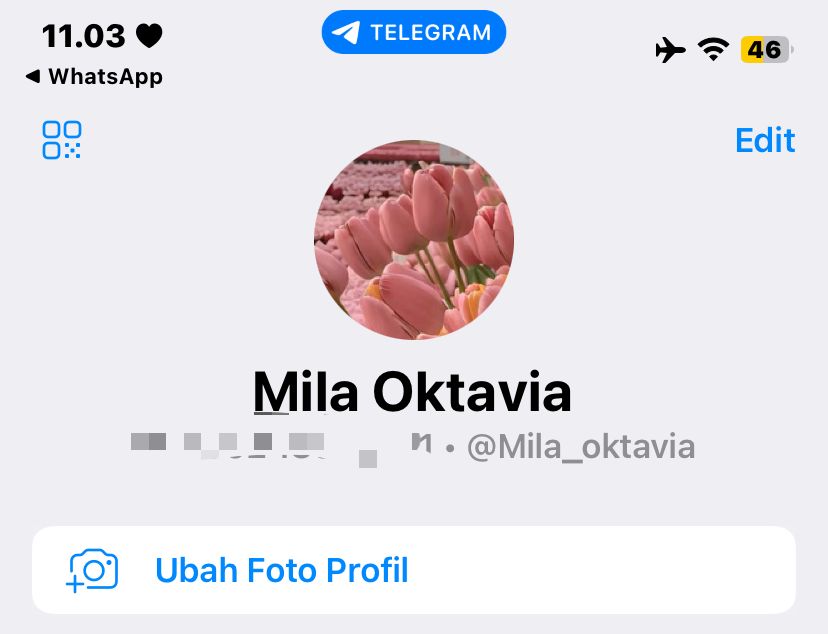
Task: Select Ubah Foto Profil
Action: tap(413, 570)
